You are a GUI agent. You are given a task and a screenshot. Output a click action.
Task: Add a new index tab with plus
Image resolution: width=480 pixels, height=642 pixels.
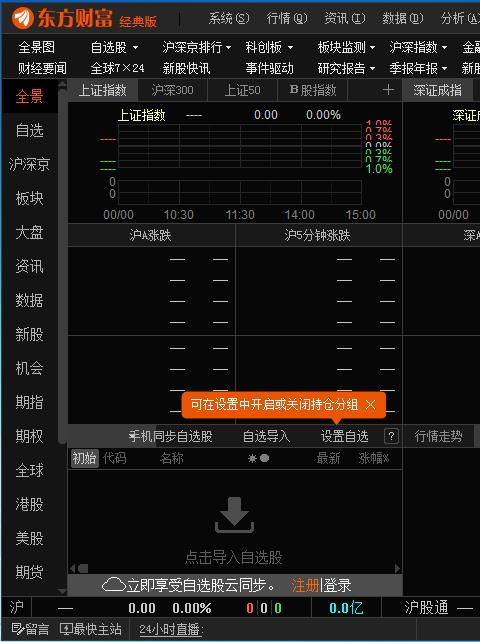[x=388, y=90]
